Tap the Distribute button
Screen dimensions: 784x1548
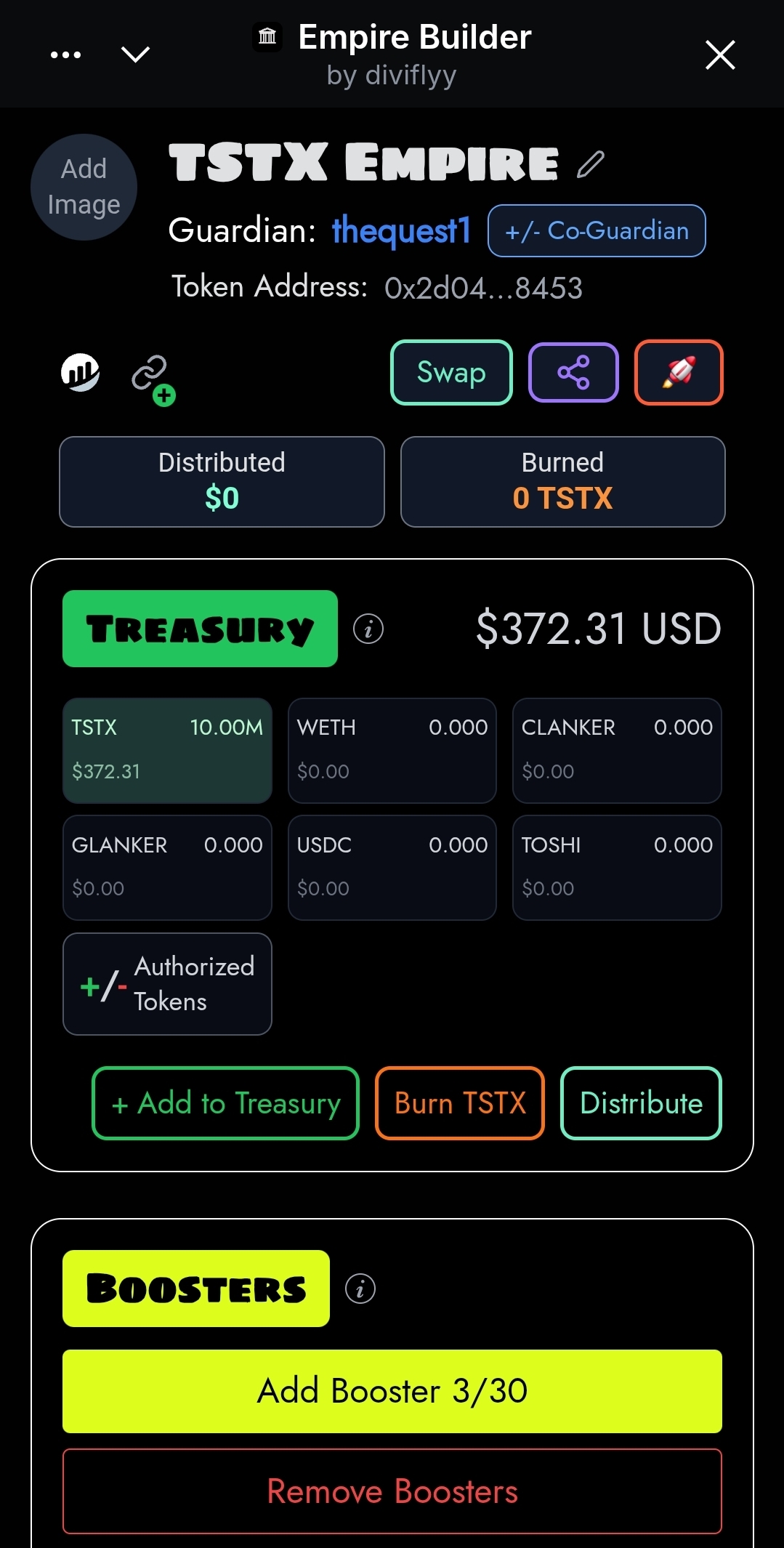point(641,1102)
